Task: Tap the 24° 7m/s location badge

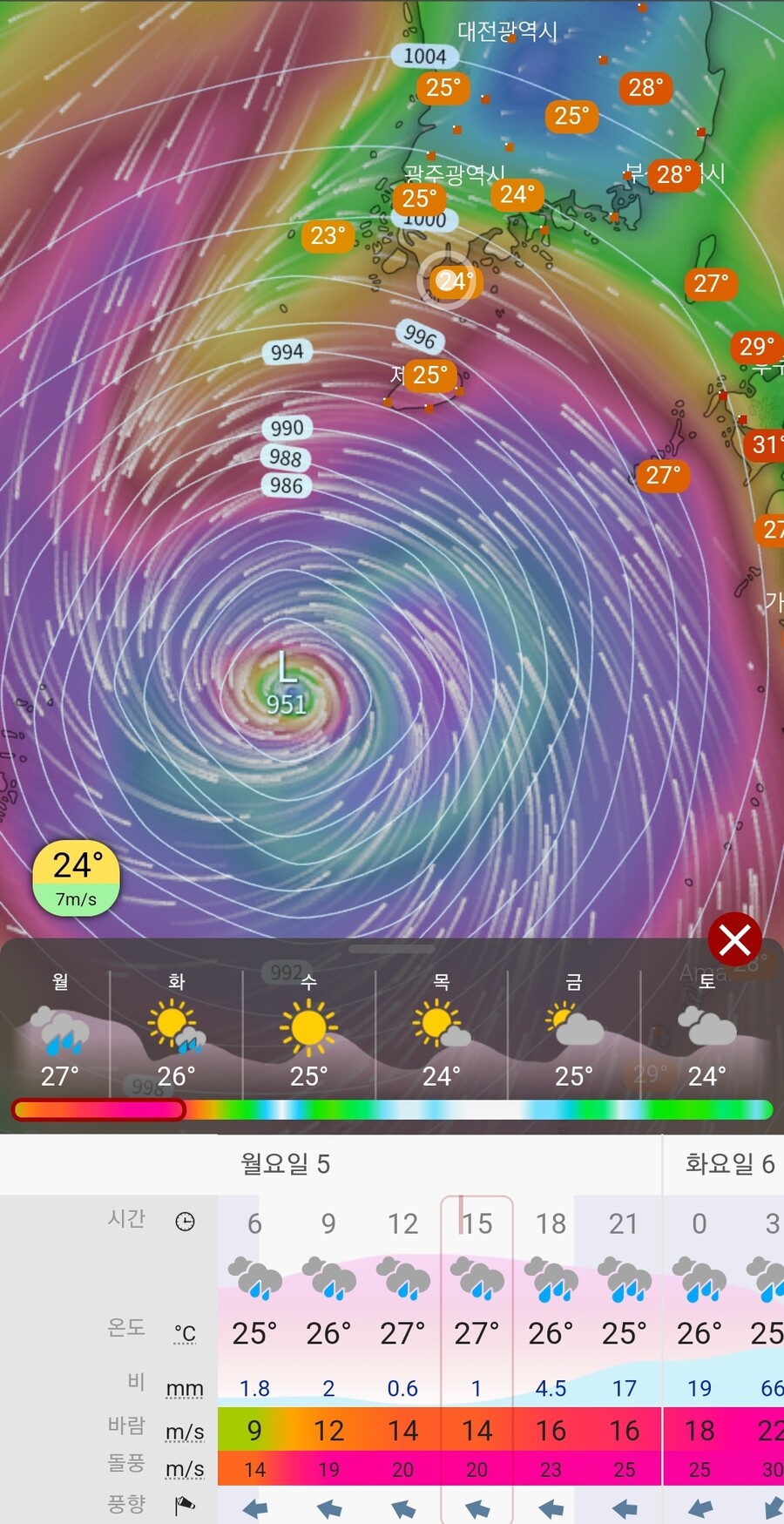Action: 76,878
